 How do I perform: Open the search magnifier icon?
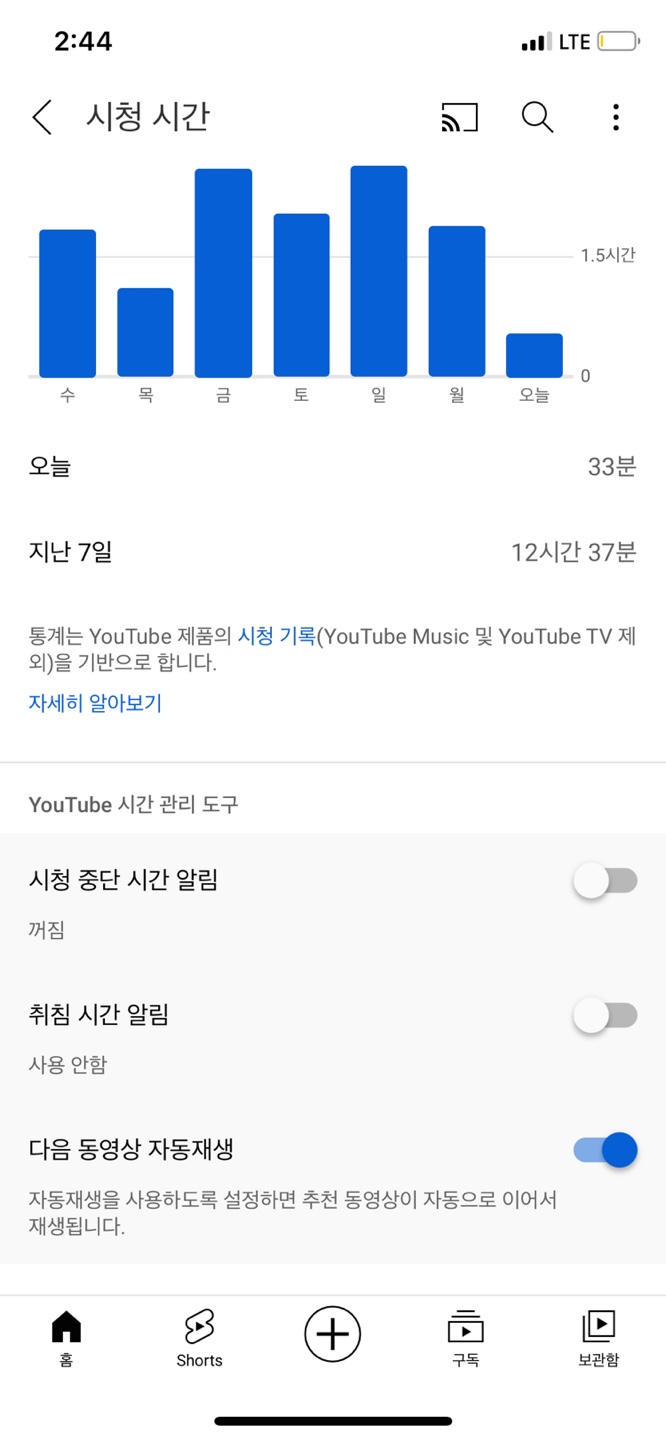tap(538, 117)
